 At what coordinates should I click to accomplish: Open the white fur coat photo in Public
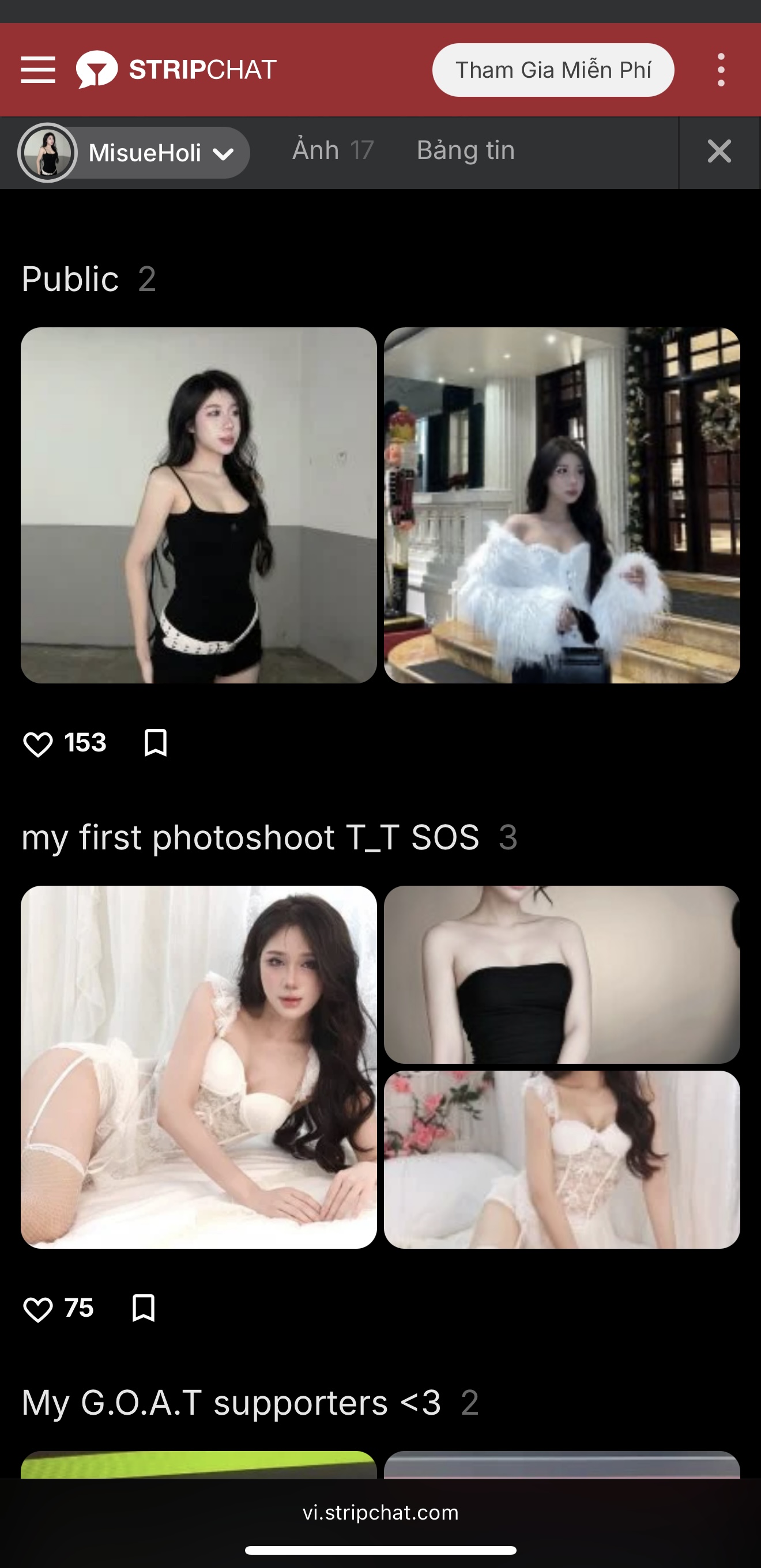click(x=562, y=505)
